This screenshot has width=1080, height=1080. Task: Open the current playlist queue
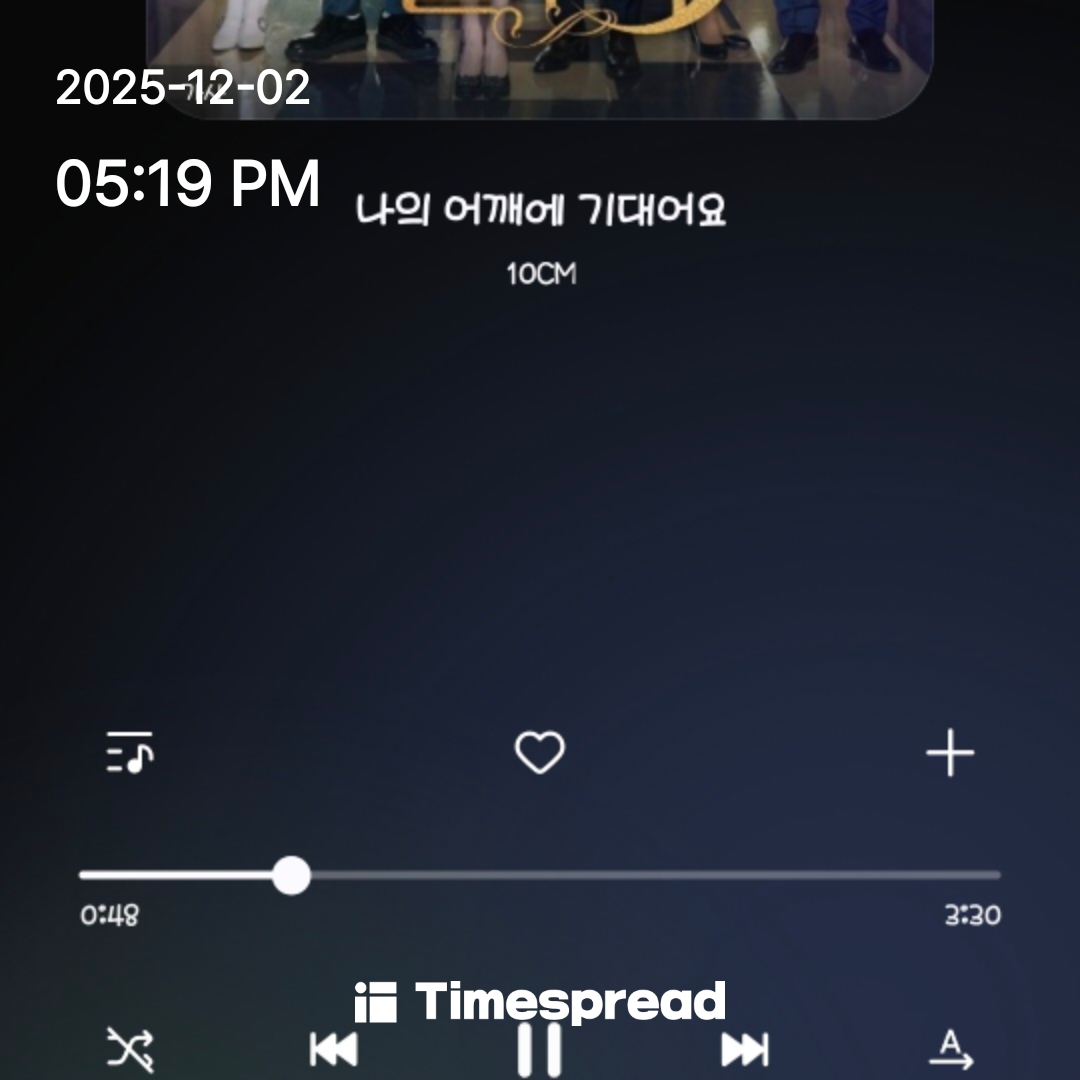pos(130,752)
